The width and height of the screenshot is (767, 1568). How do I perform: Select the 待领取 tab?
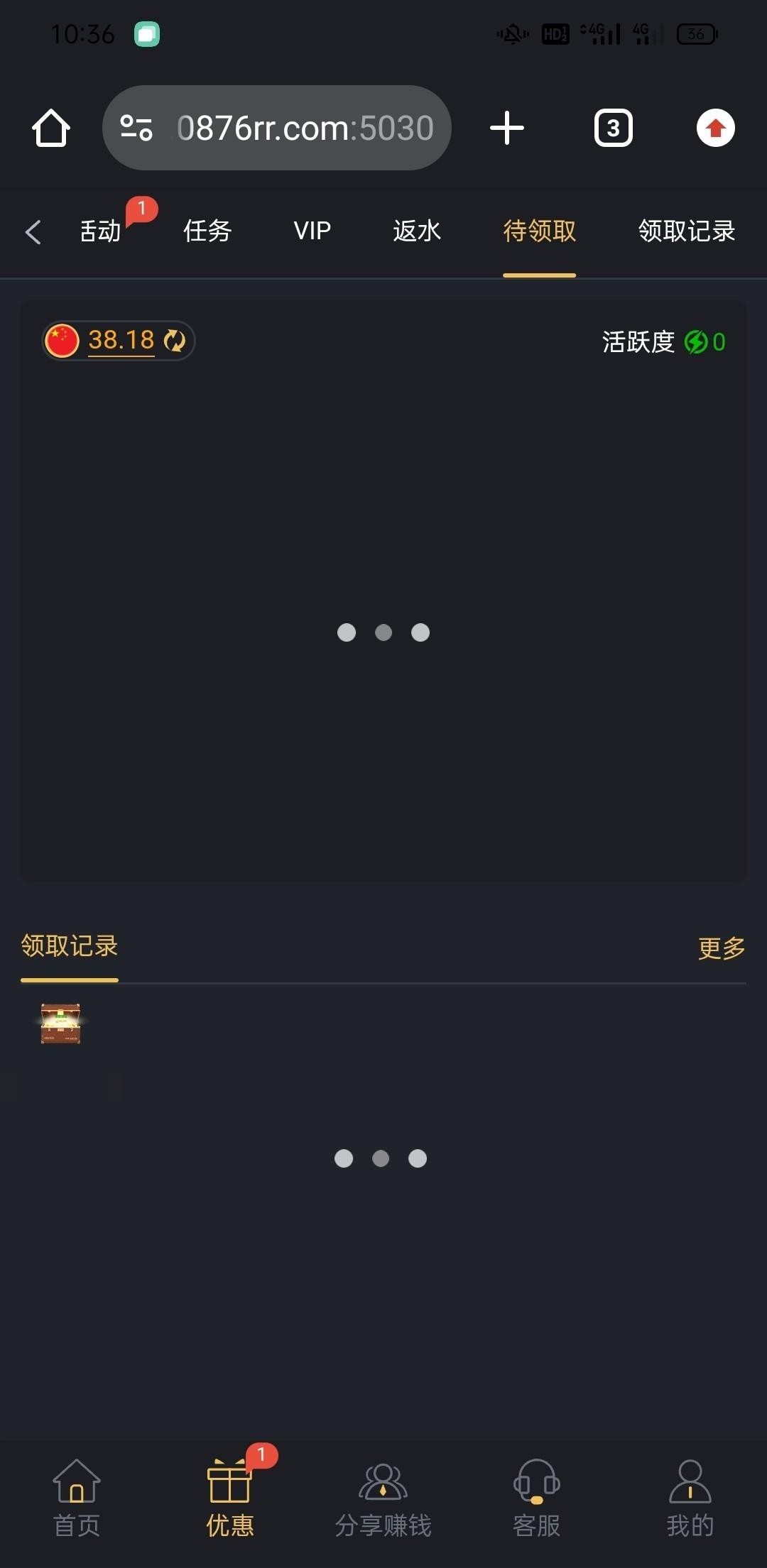pos(539,231)
